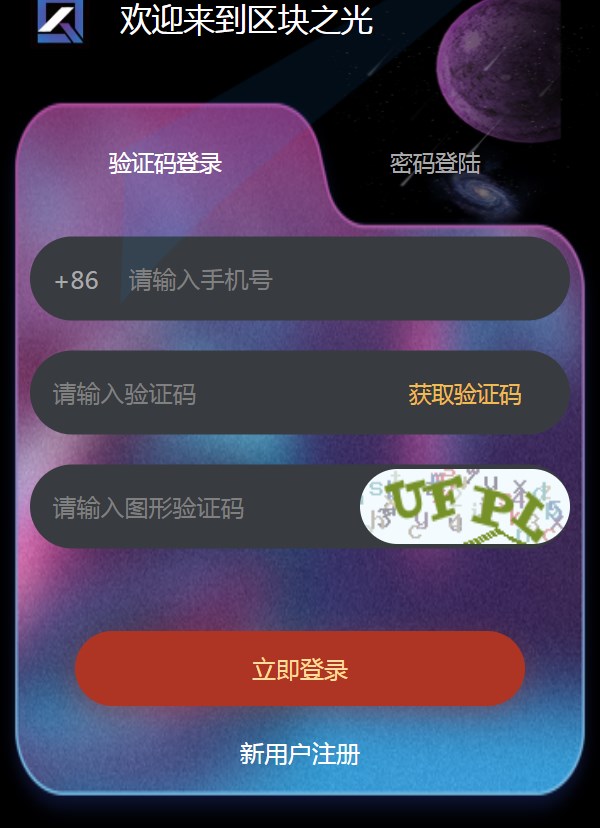Select the 验证码登录 tab

[x=165, y=164]
